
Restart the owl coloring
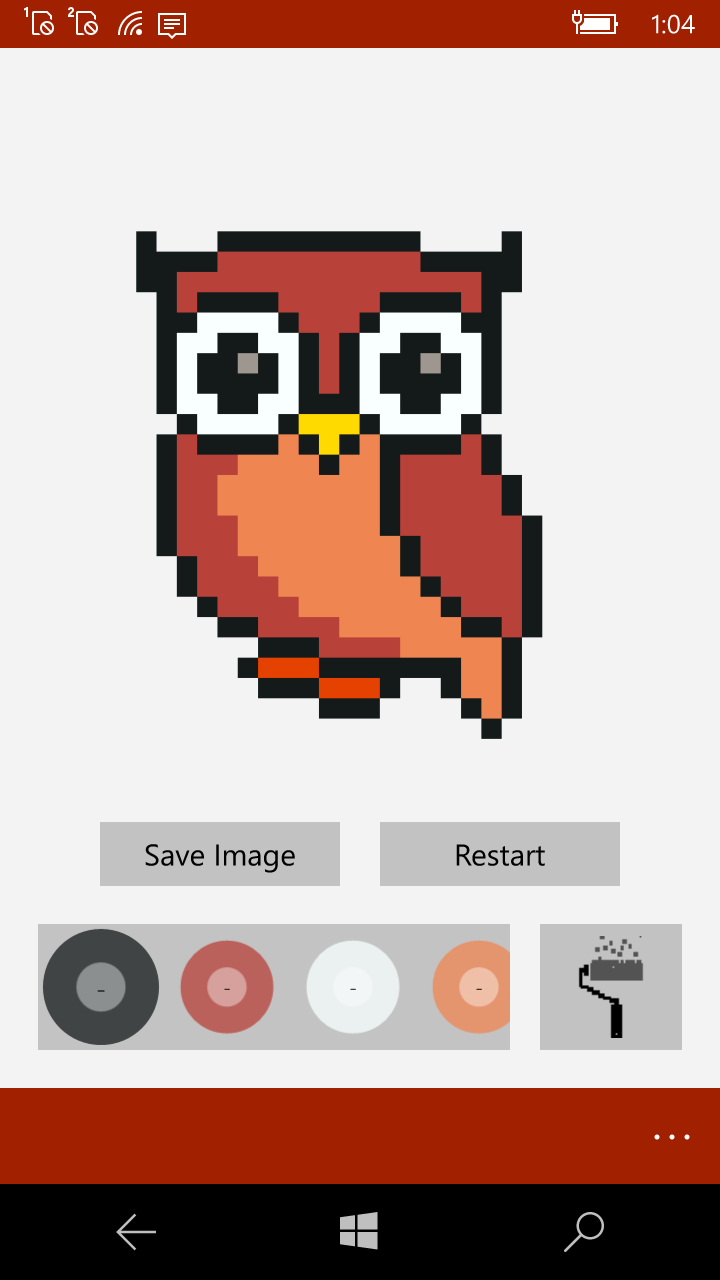point(500,854)
